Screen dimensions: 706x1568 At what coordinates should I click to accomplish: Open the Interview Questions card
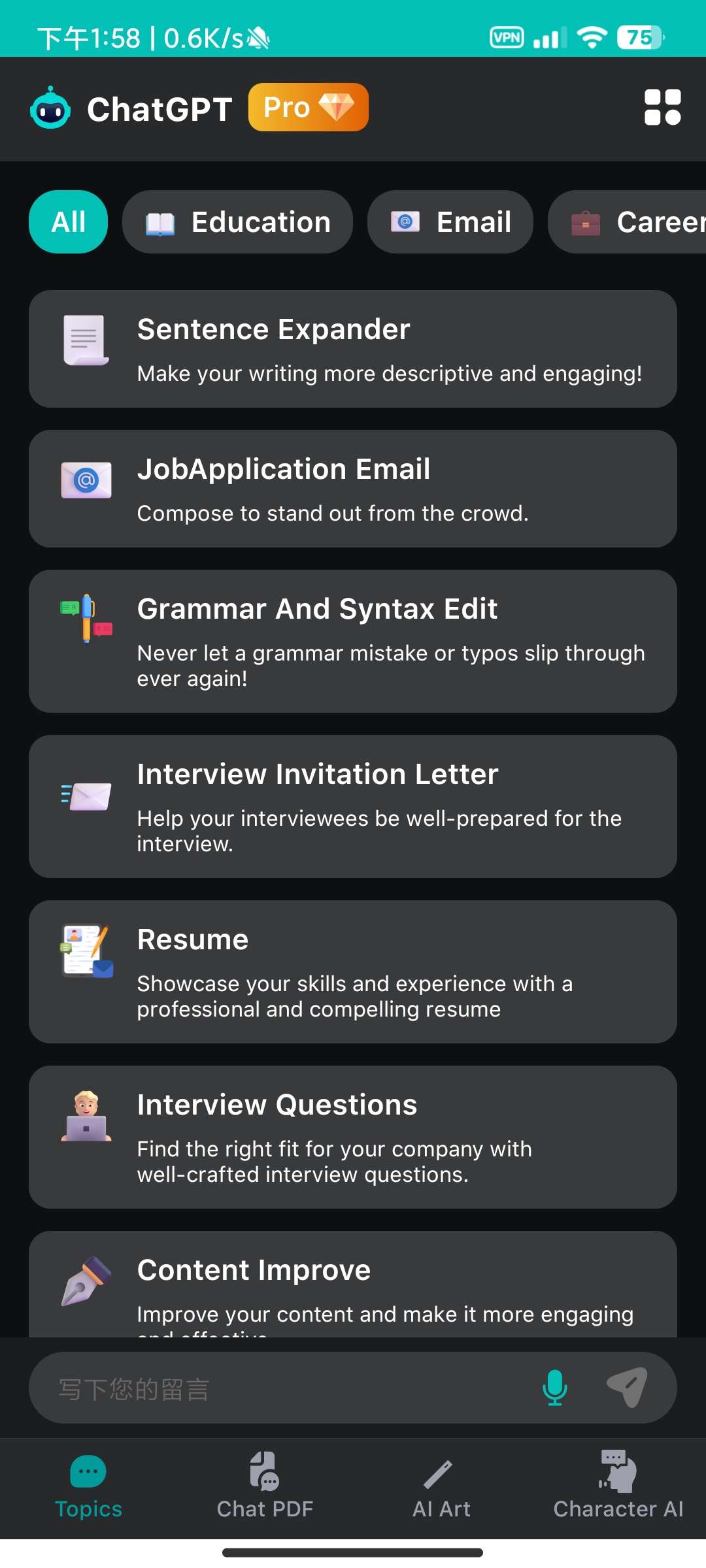[x=353, y=1137]
